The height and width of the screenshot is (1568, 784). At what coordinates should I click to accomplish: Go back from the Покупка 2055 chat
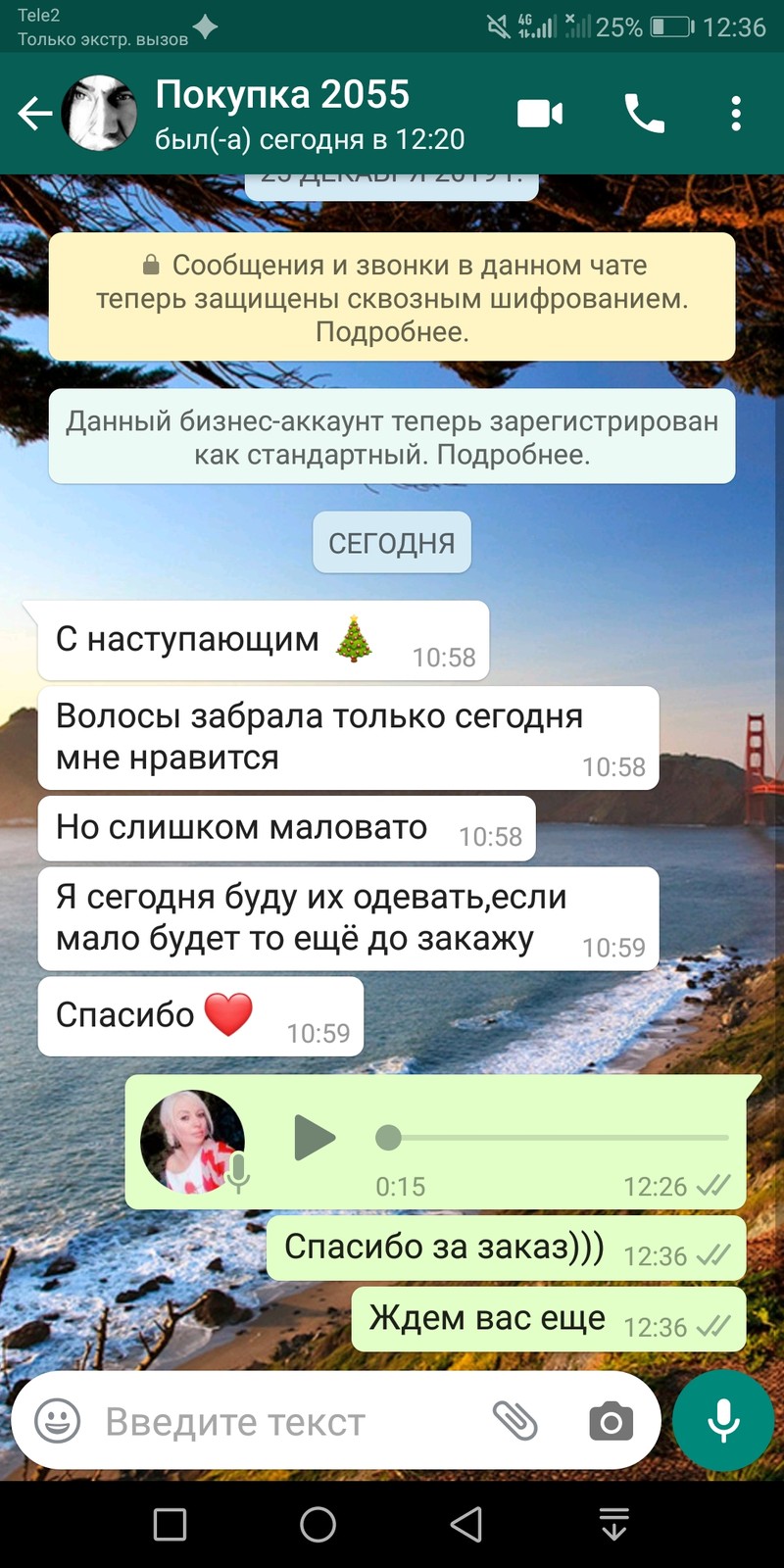coord(35,114)
